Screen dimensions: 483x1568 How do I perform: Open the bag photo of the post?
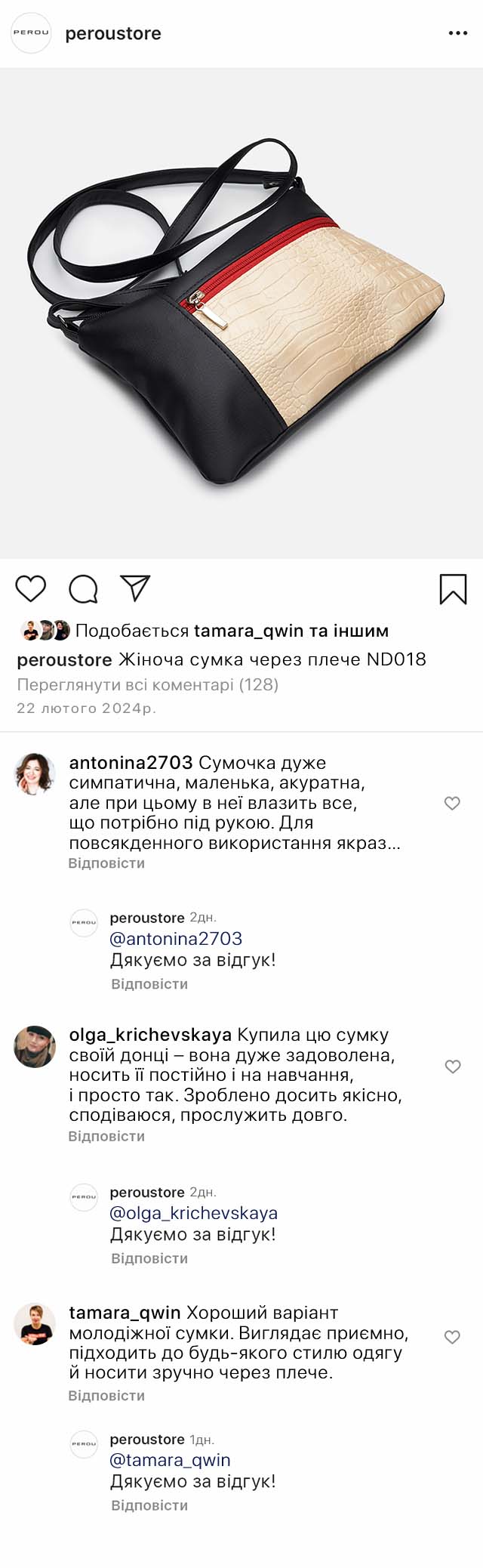point(241,313)
